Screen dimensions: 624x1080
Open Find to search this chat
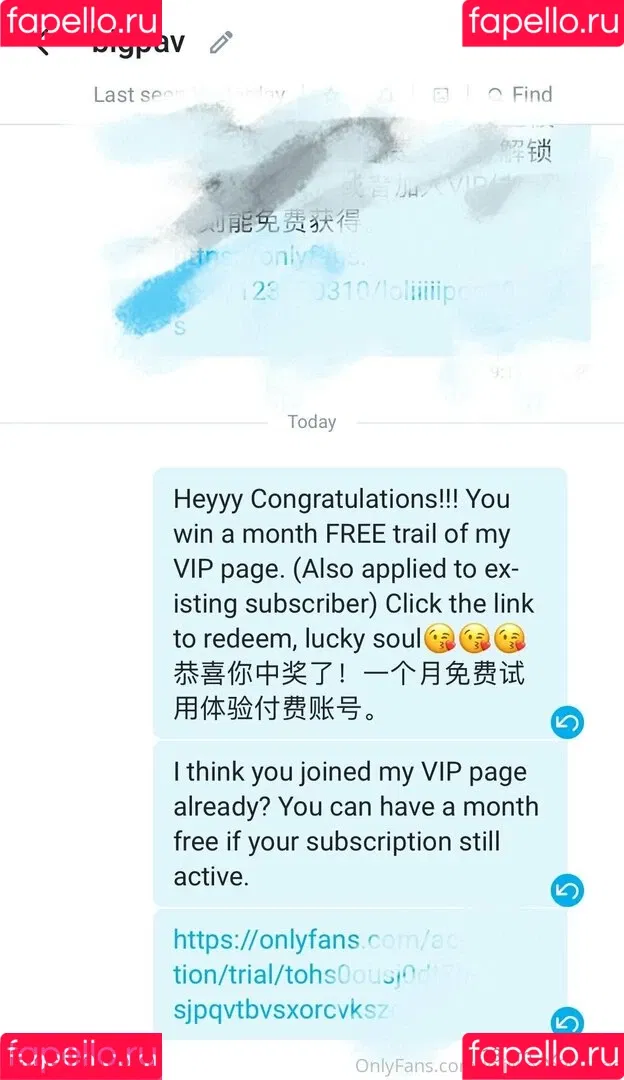pyautogui.click(x=520, y=94)
